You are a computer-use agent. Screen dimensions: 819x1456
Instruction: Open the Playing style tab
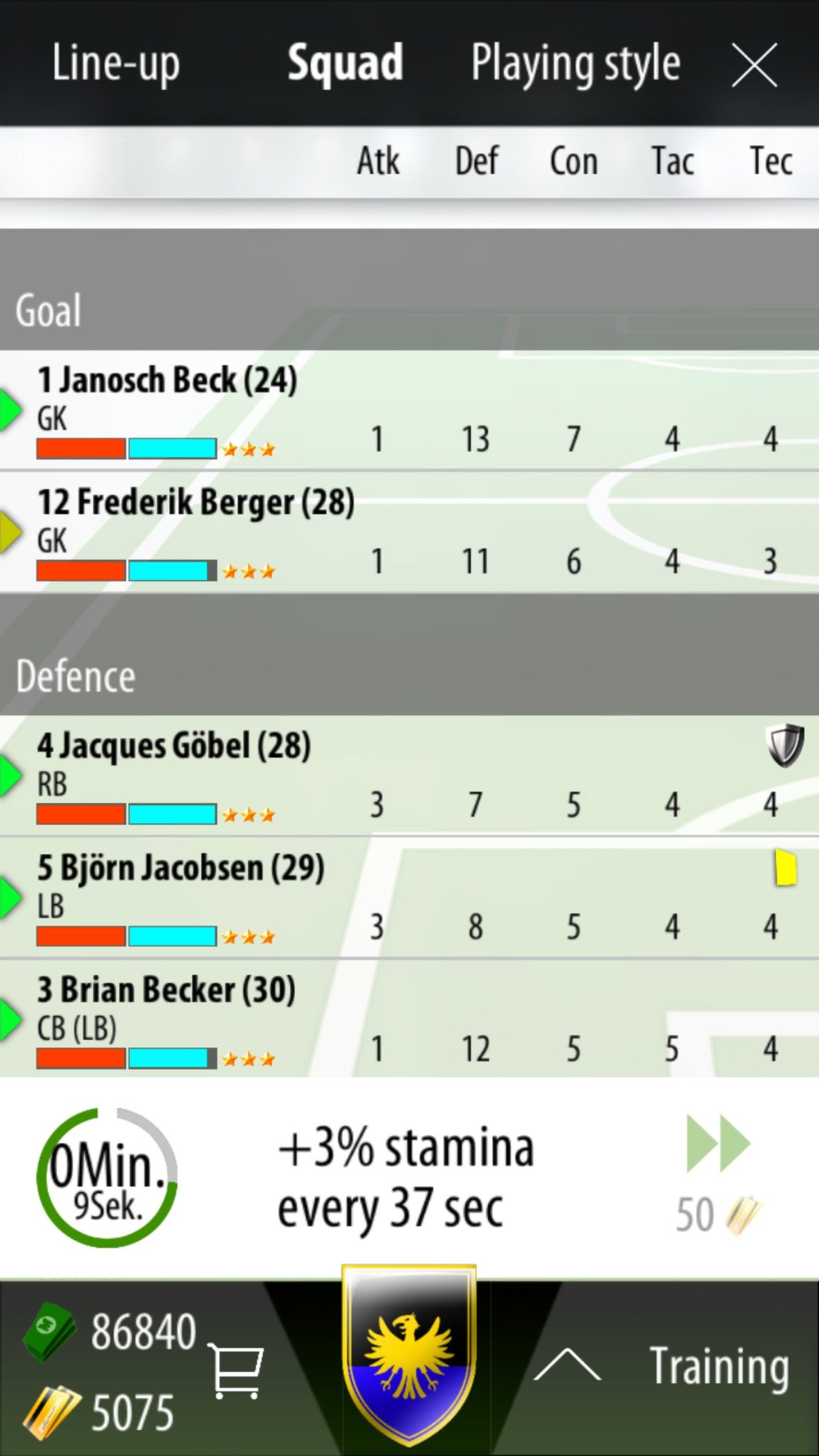point(576,64)
